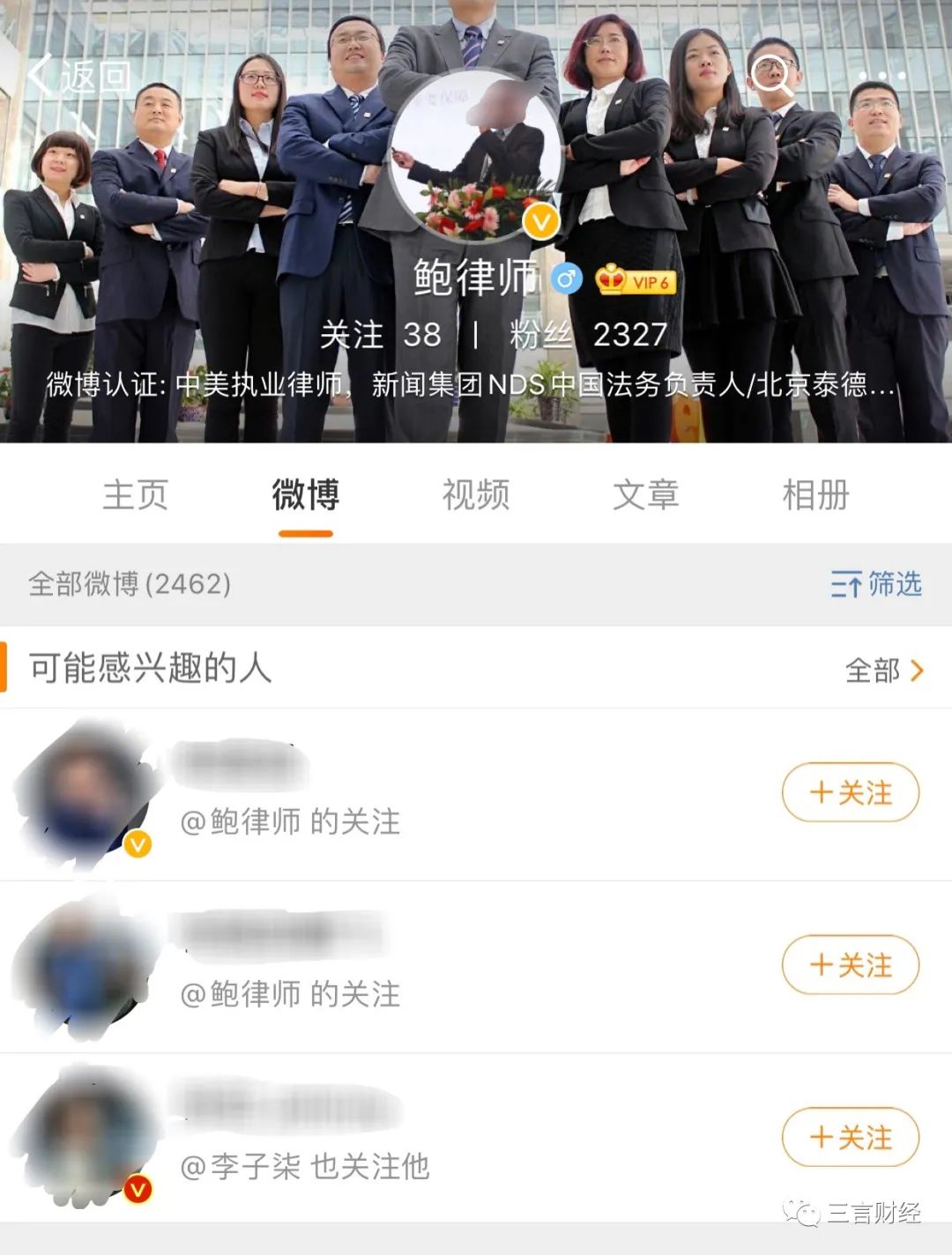Open the 筛选 filter option
This screenshot has width=952, height=1255.
click(x=876, y=583)
